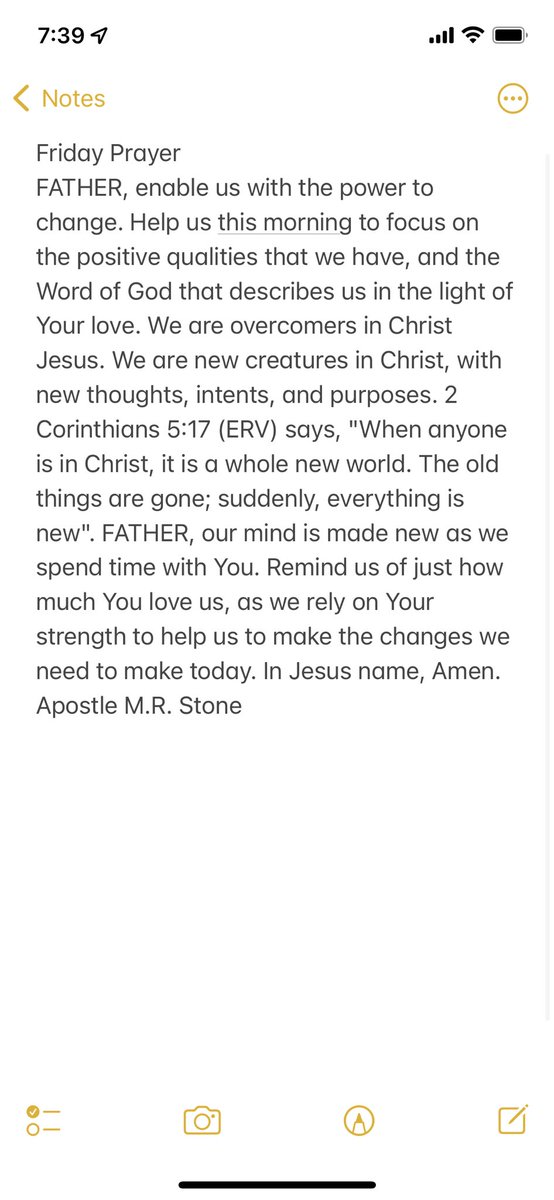This screenshot has width=554, height=1200.
Task: Go back to the Notes list
Action: coord(58,98)
